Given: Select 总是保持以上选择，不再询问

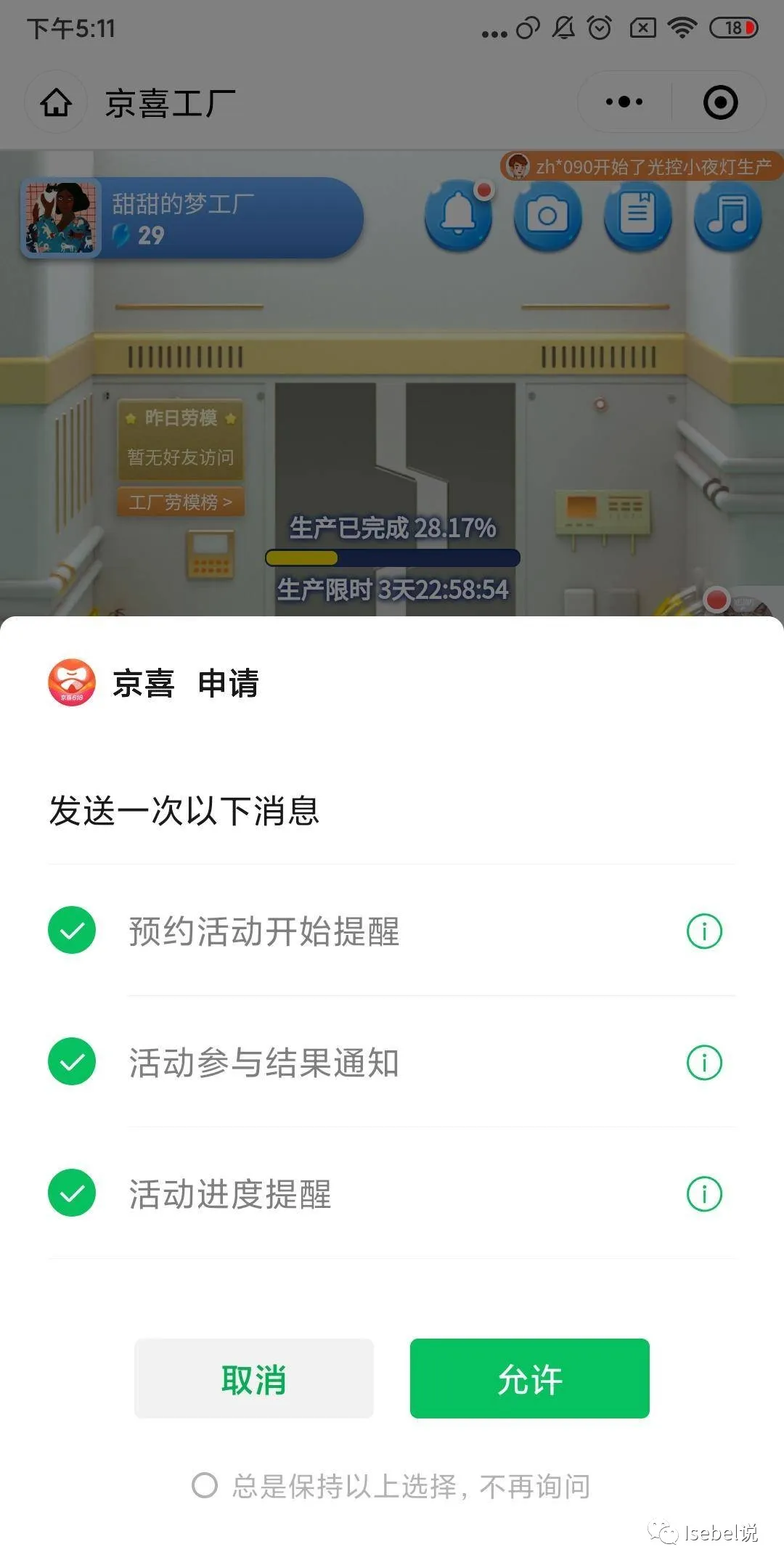Looking at the screenshot, I should 205,1485.
